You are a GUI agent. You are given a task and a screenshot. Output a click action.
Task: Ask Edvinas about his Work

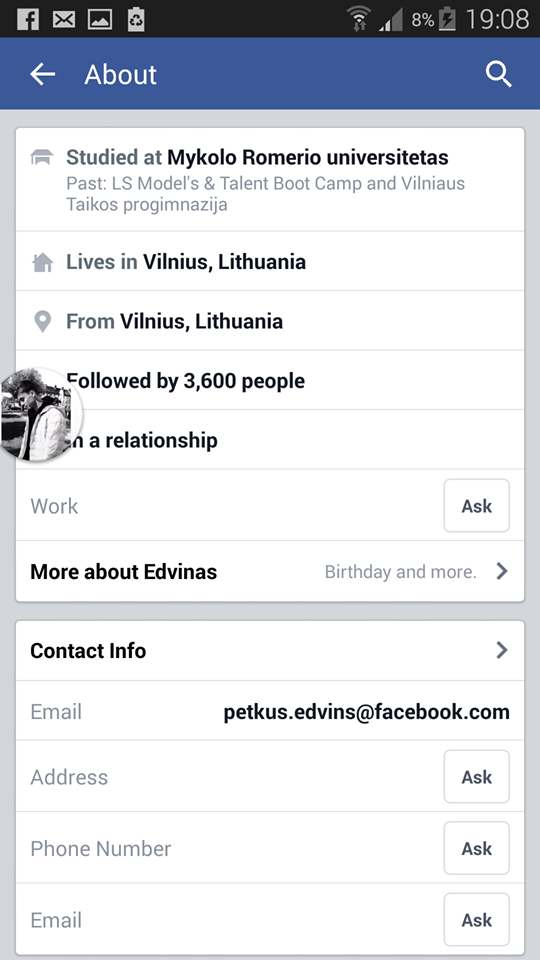[x=476, y=506]
